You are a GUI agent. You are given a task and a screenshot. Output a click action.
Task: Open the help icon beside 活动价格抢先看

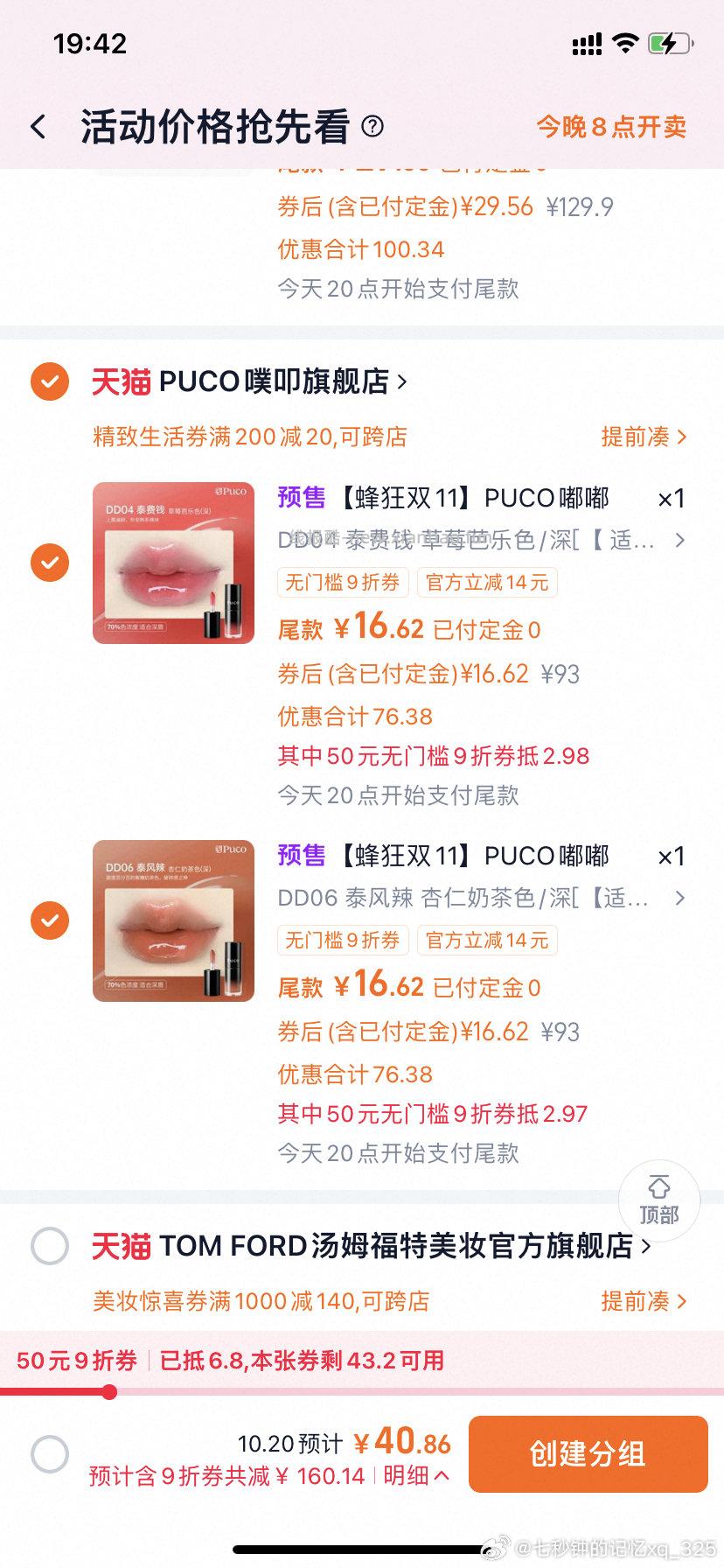pyautogui.click(x=373, y=128)
